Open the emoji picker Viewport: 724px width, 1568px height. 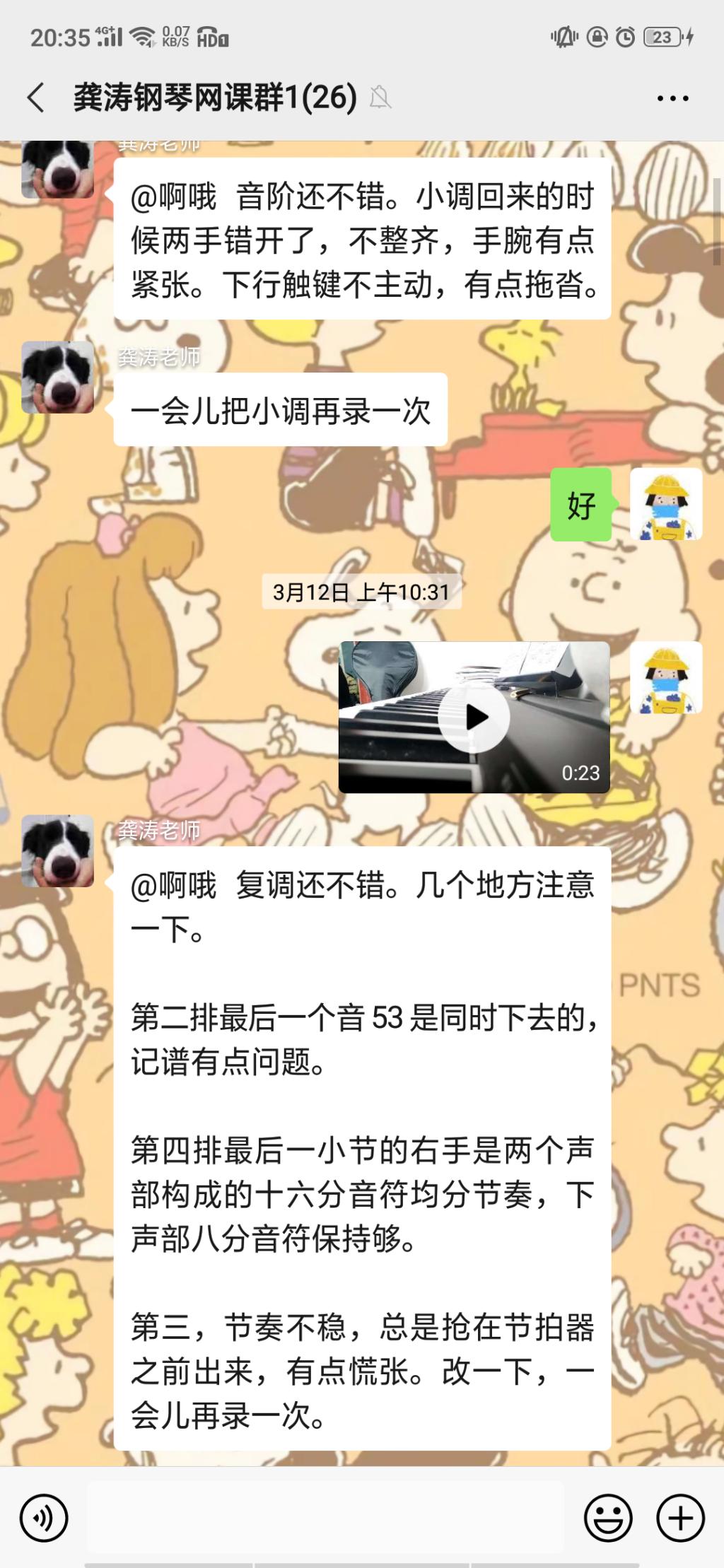tap(608, 1517)
